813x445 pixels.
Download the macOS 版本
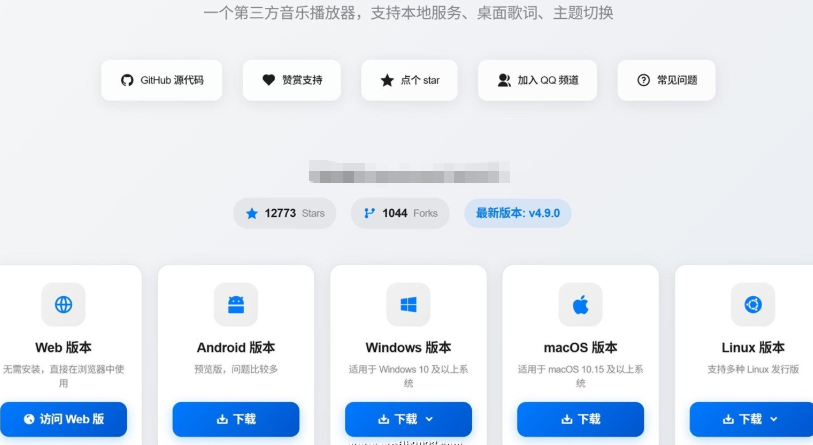[580, 419]
